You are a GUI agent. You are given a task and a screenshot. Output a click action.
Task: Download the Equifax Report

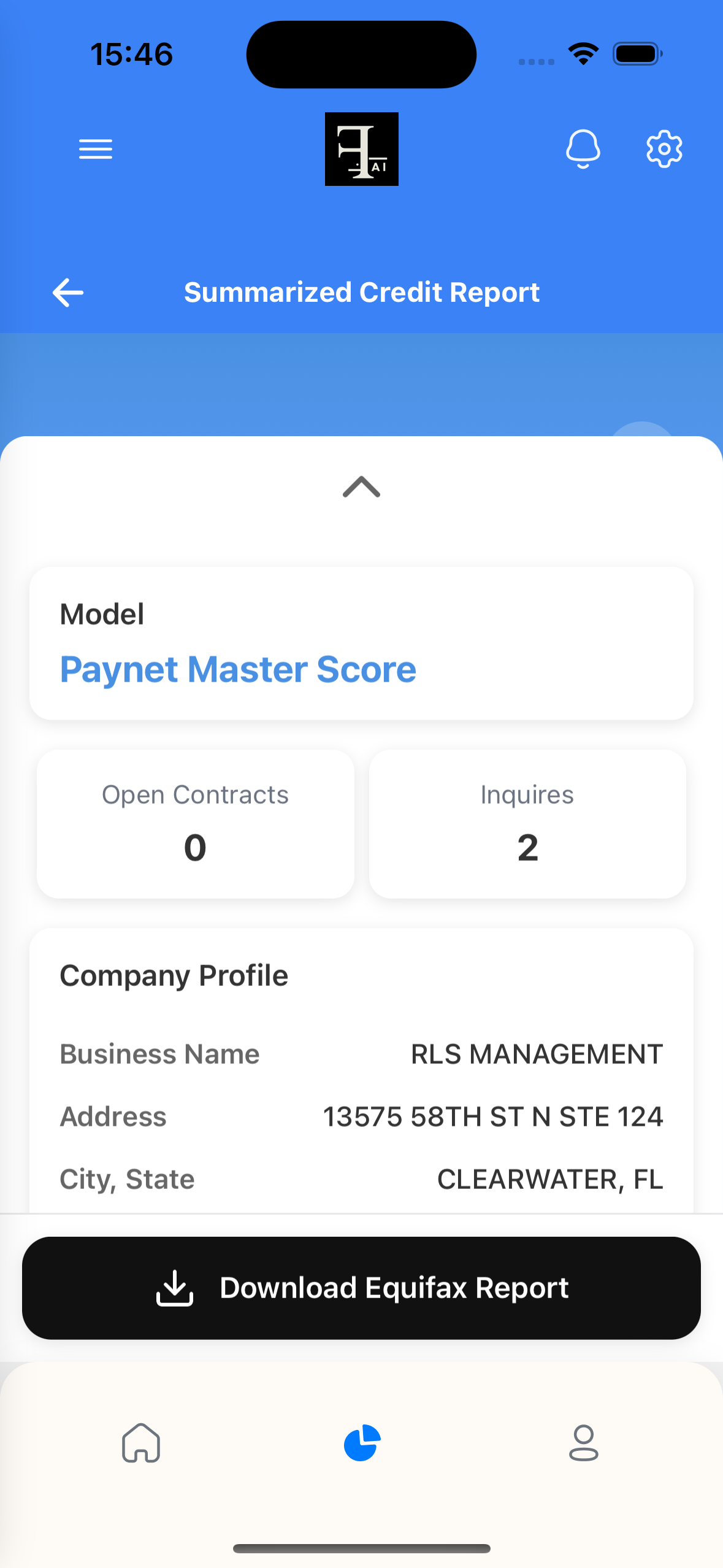click(x=361, y=1288)
